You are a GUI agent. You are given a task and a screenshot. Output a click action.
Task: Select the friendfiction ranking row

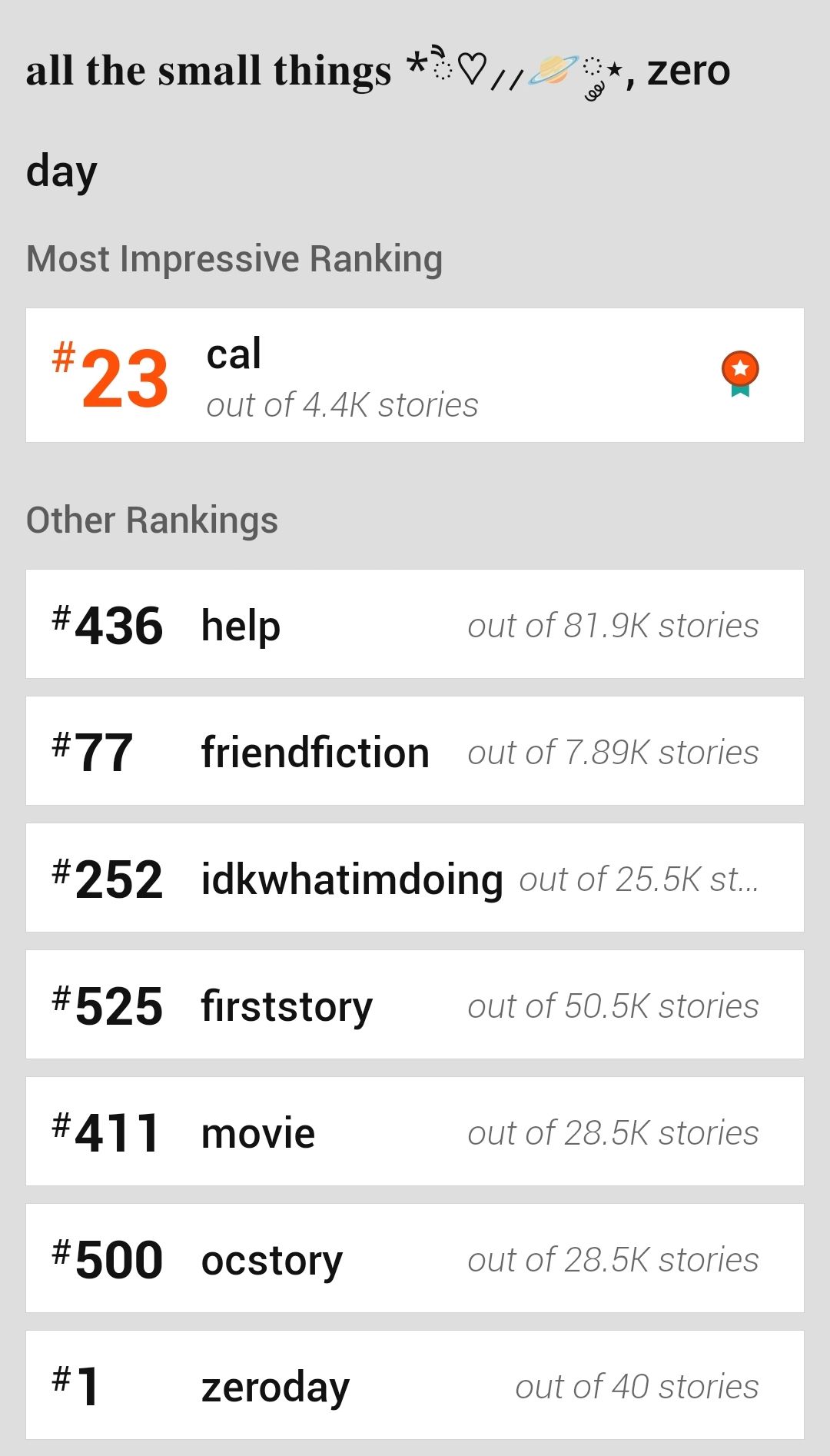point(415,751)
